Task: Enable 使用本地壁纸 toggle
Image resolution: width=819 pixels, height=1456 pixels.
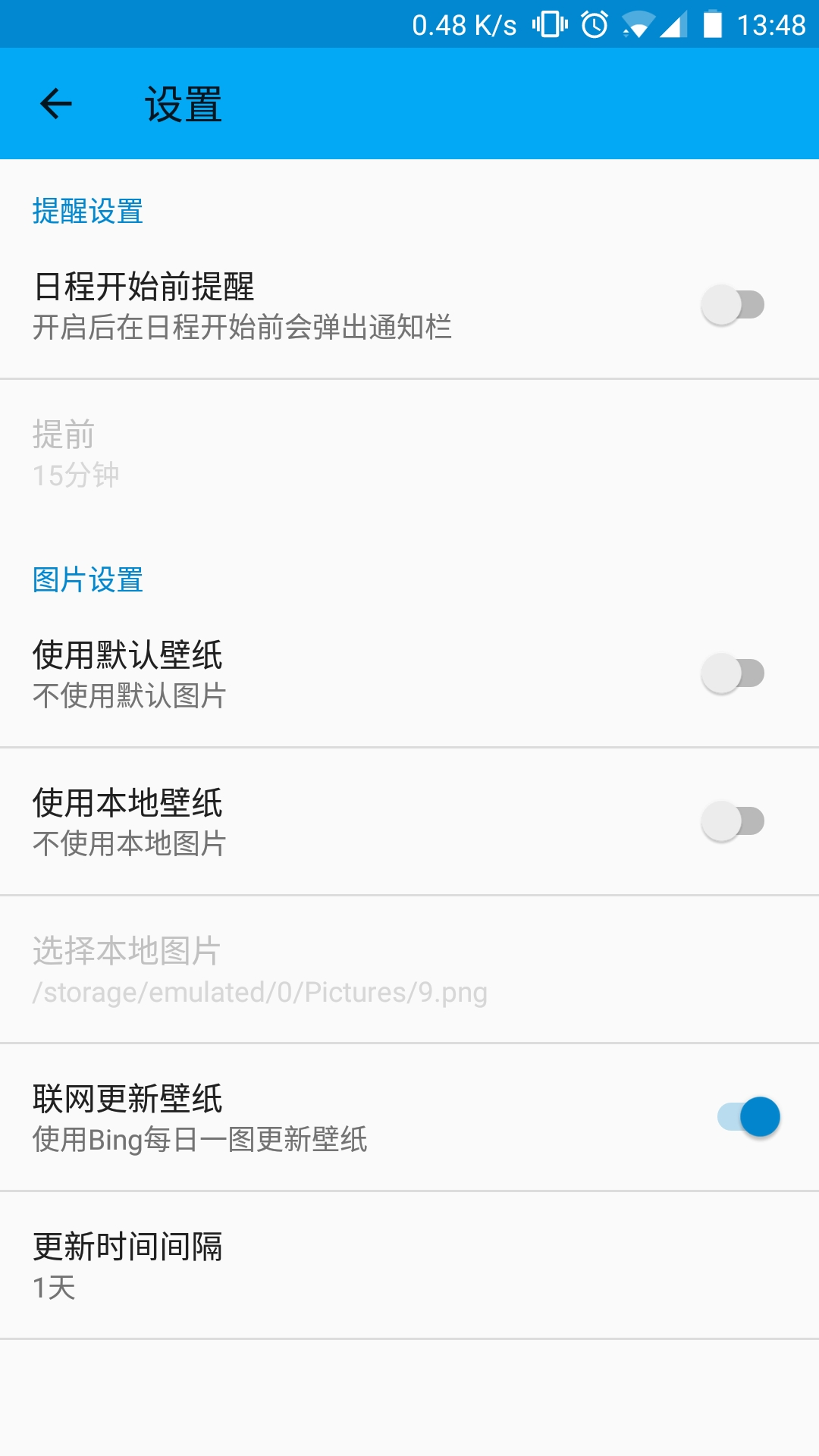Action: [733, 821]
